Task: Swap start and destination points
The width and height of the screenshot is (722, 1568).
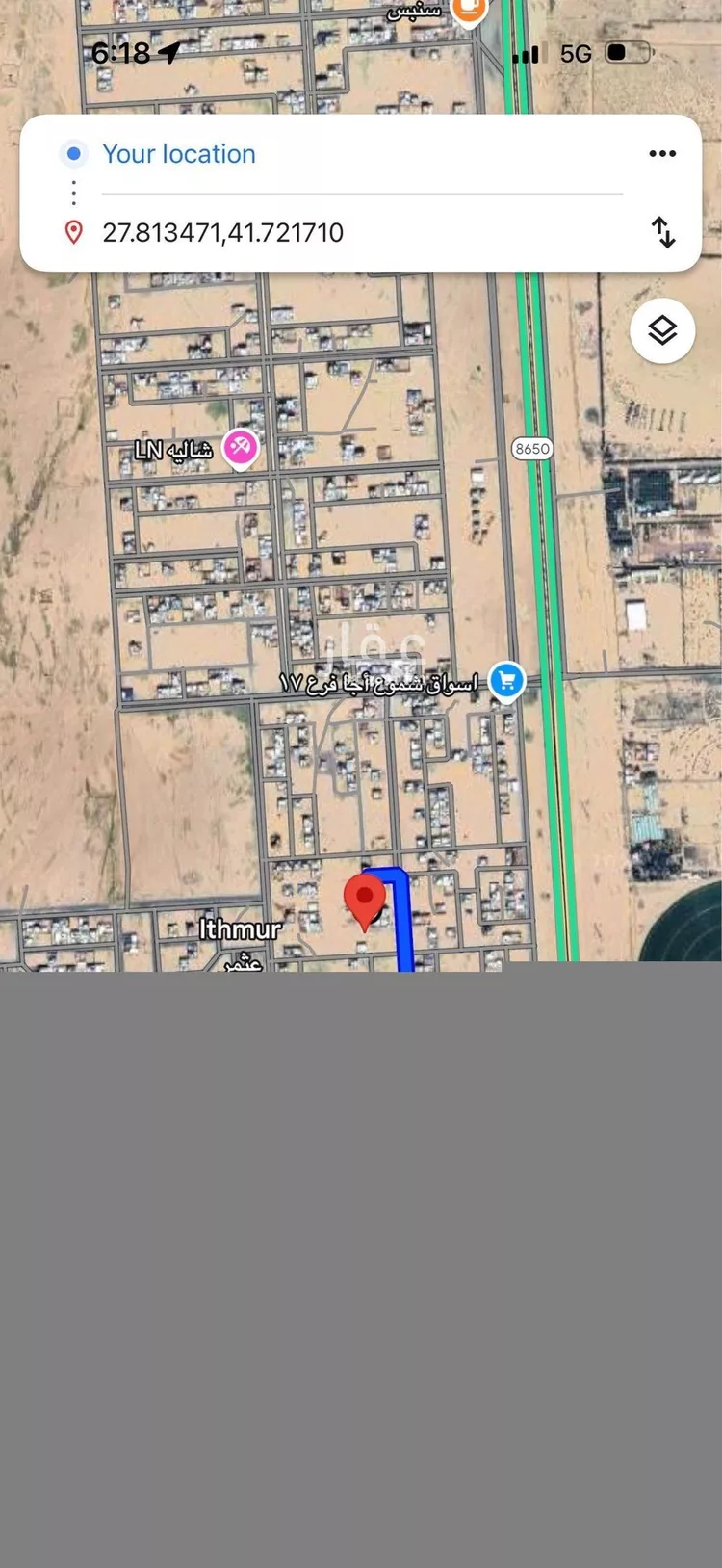Action: pos(663,232)
